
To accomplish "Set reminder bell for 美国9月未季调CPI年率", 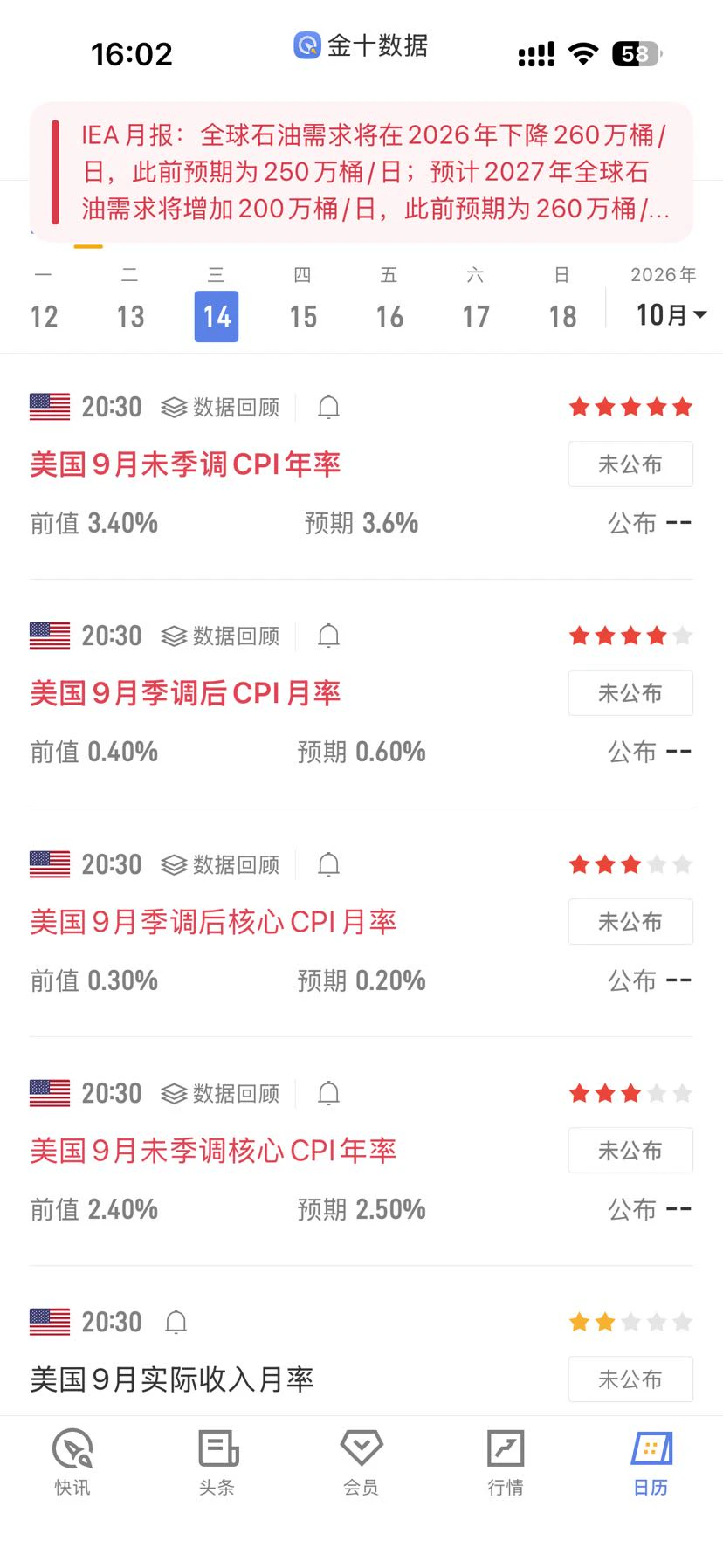I will 328,407.
